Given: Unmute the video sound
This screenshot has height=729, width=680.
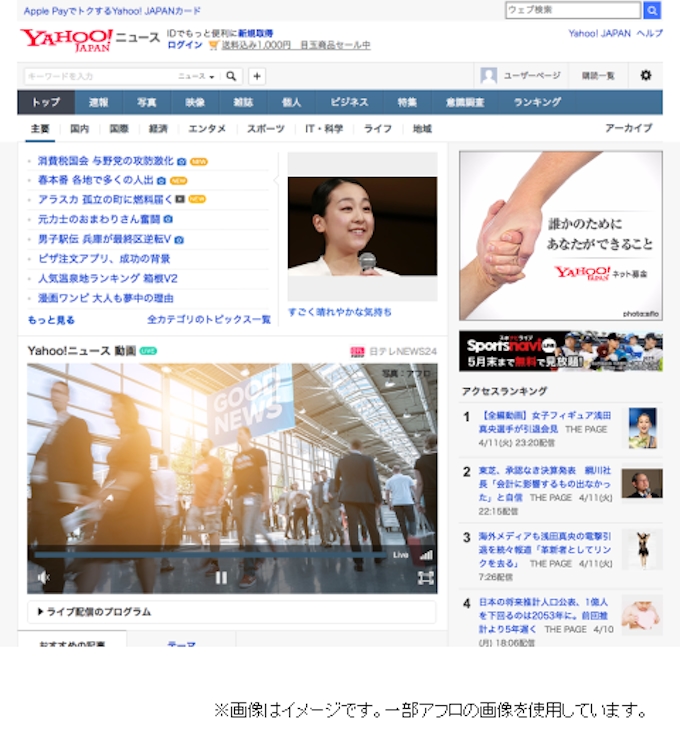Looking at the screenshot, I should [x=43, y=577].
